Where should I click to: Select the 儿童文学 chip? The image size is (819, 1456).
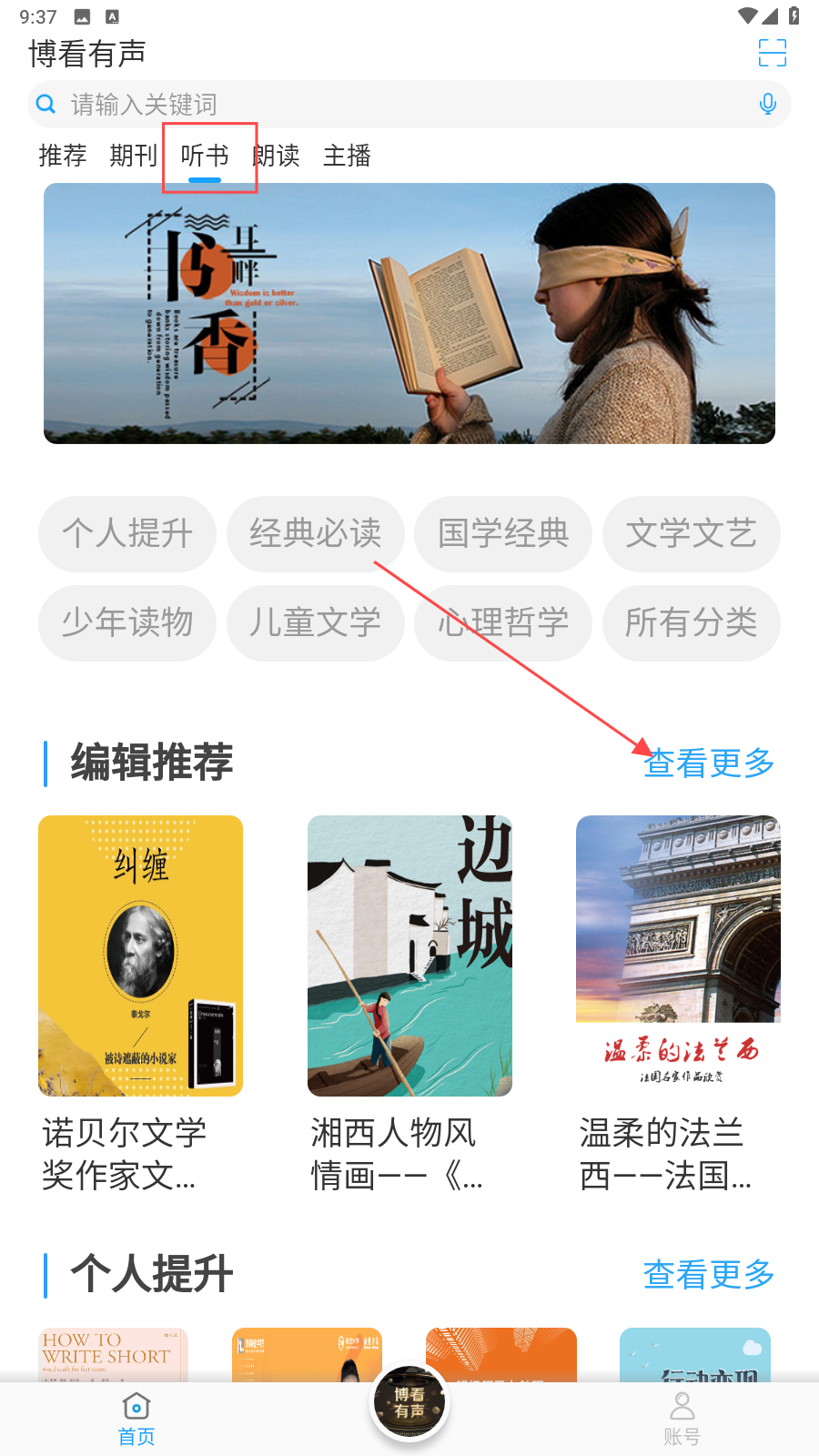coord(315,622)
